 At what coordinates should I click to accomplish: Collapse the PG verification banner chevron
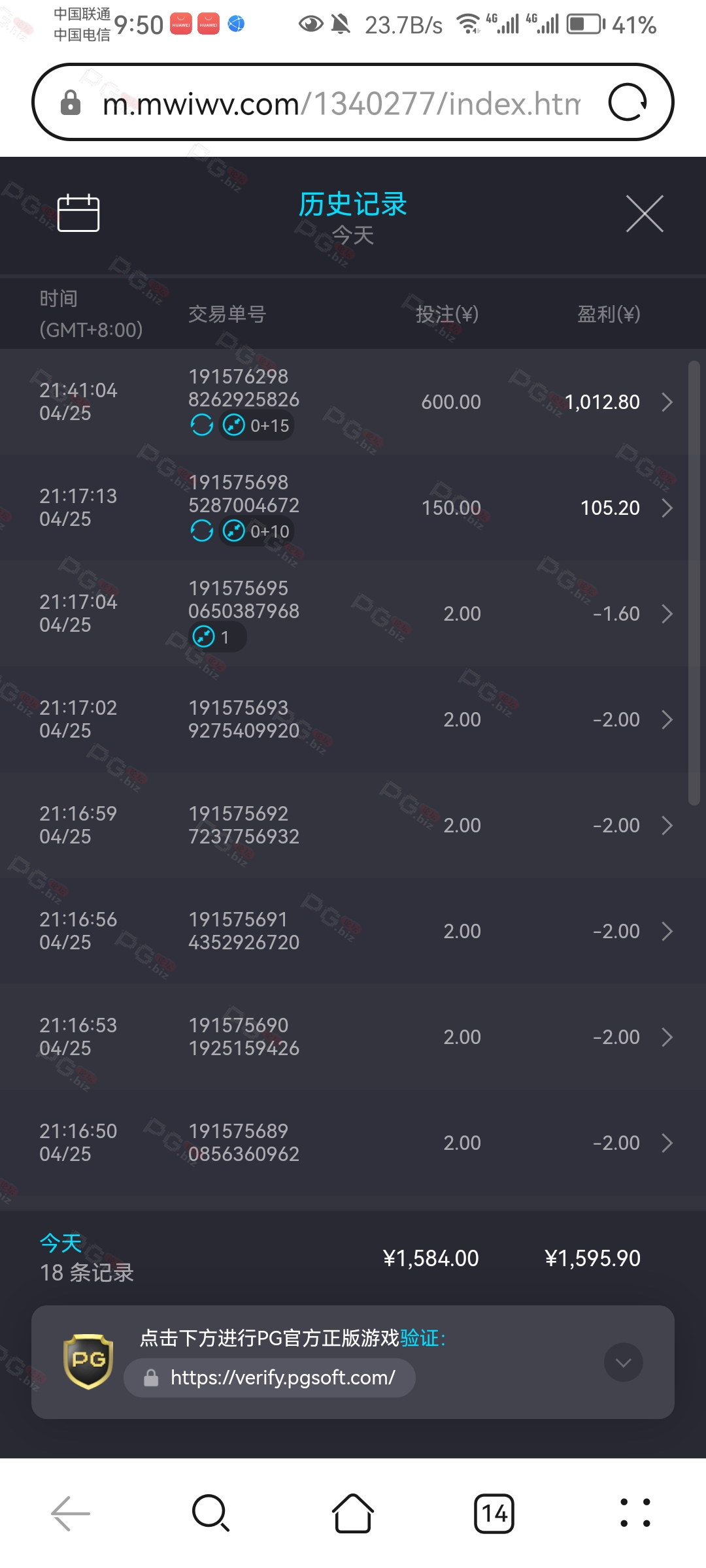tap(624, 1362)
